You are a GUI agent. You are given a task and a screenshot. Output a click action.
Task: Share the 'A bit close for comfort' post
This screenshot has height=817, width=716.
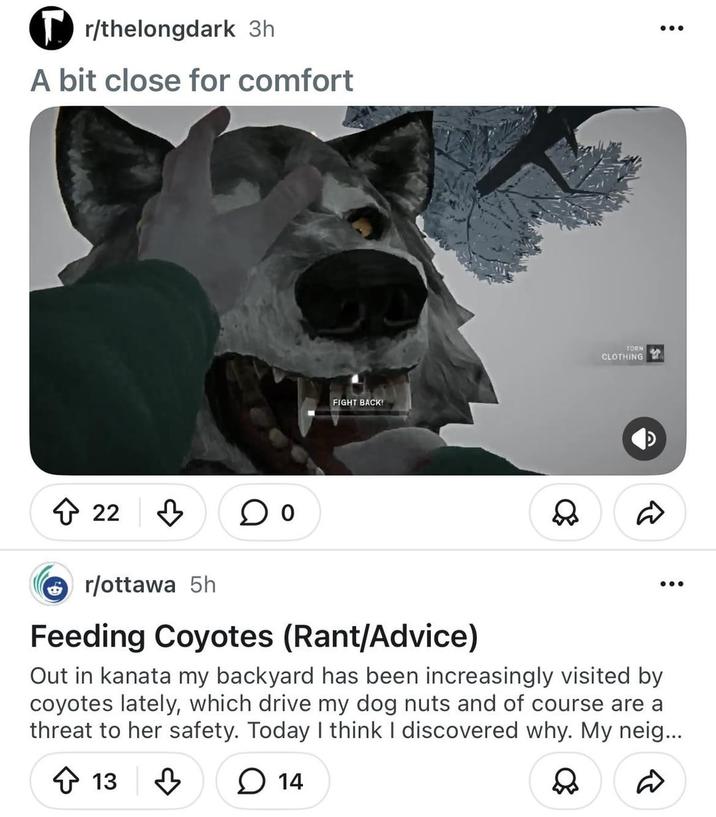(x=650, y=513)
